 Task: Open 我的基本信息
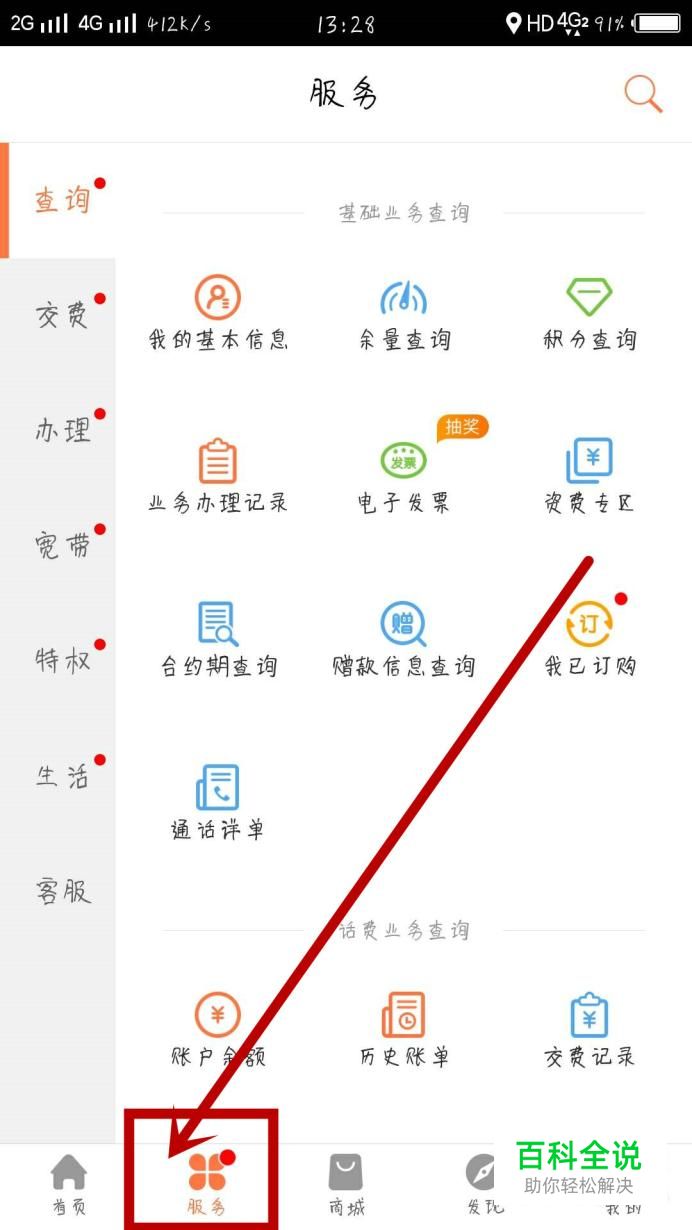coord(218,312)
